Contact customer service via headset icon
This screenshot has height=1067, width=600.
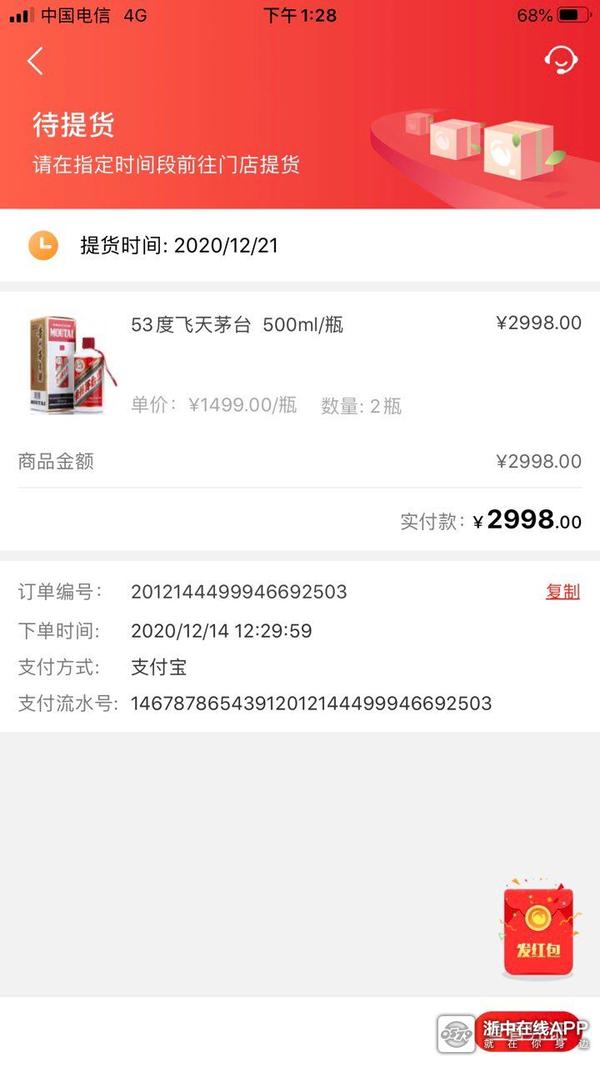[561, 61]
